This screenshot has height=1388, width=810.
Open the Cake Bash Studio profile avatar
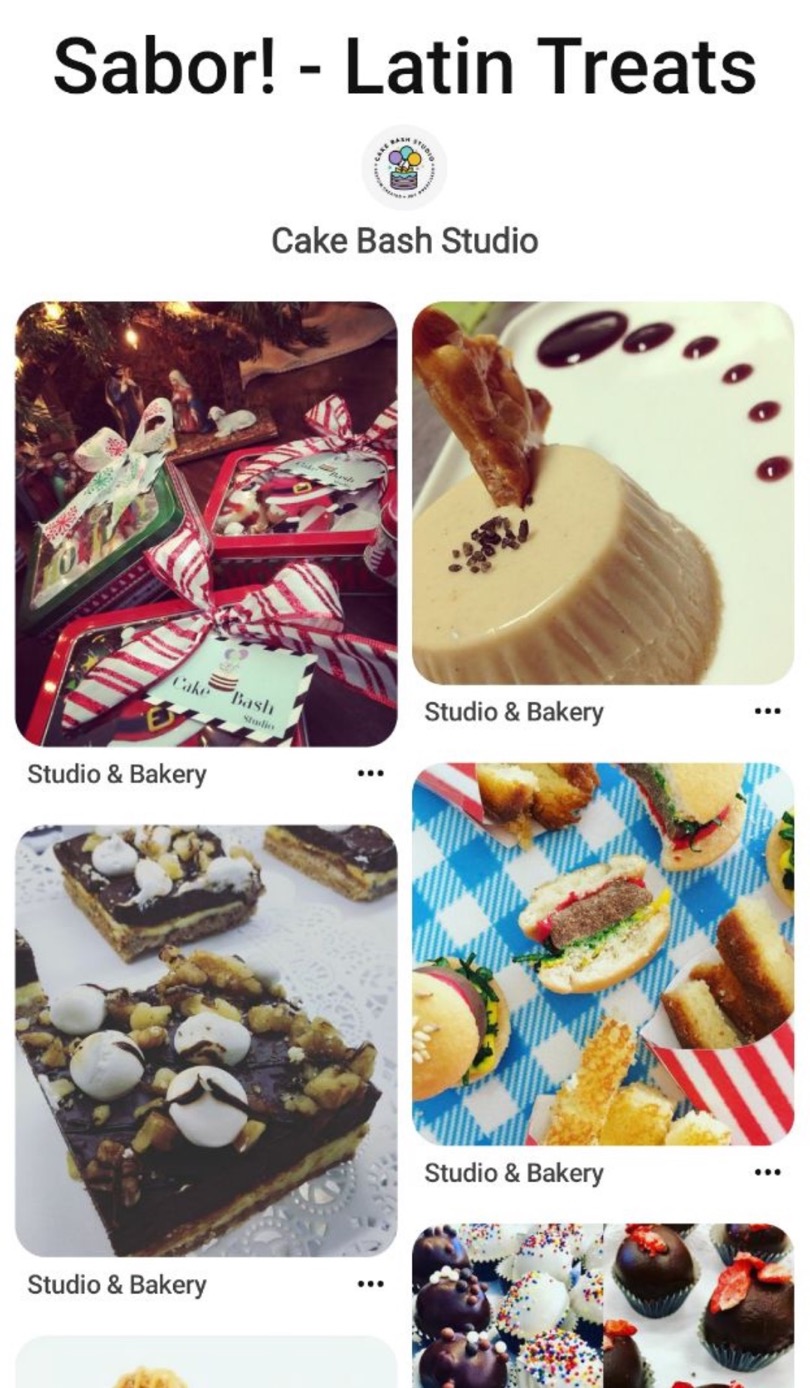404,167
